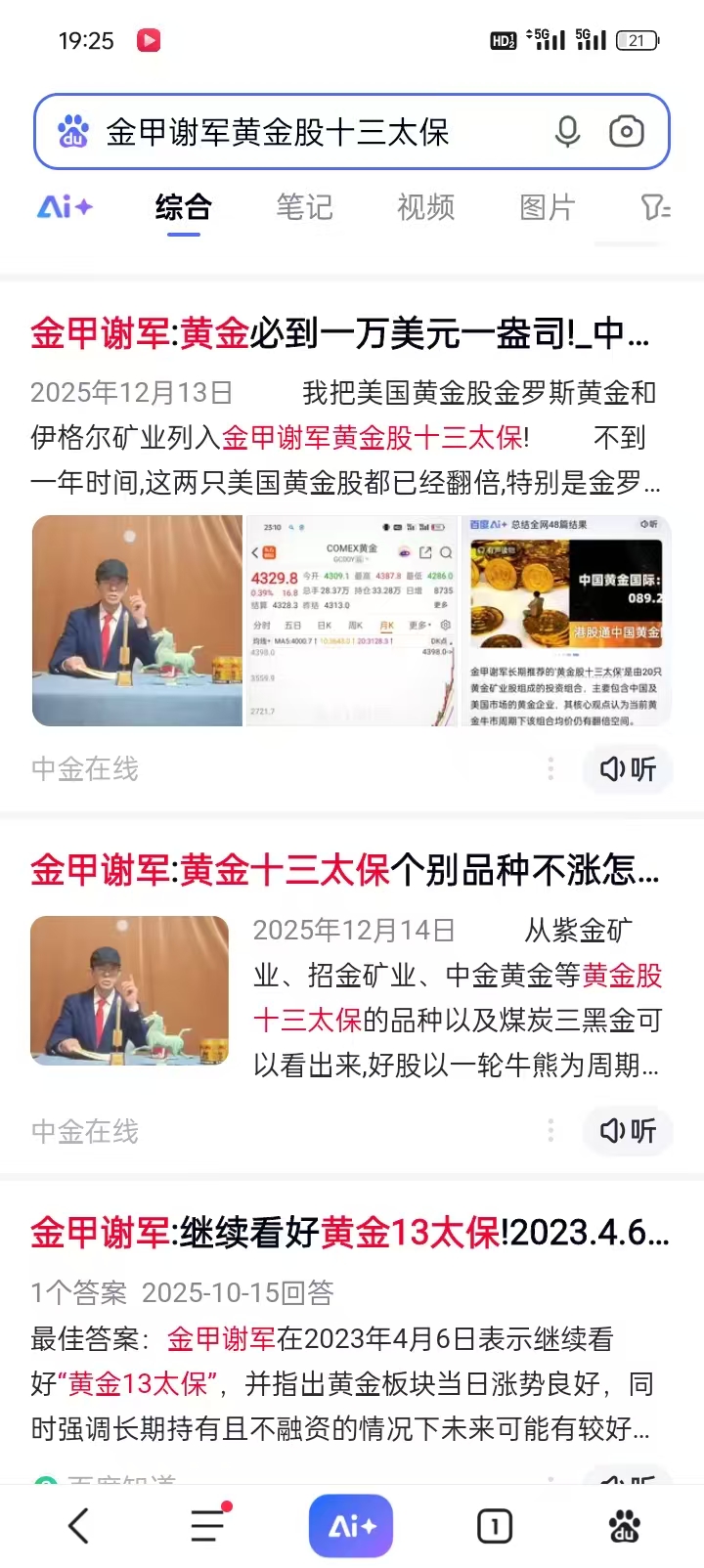The image size is (704, 1568).
Task: Open the search filter icon
Action: (654, 207)
